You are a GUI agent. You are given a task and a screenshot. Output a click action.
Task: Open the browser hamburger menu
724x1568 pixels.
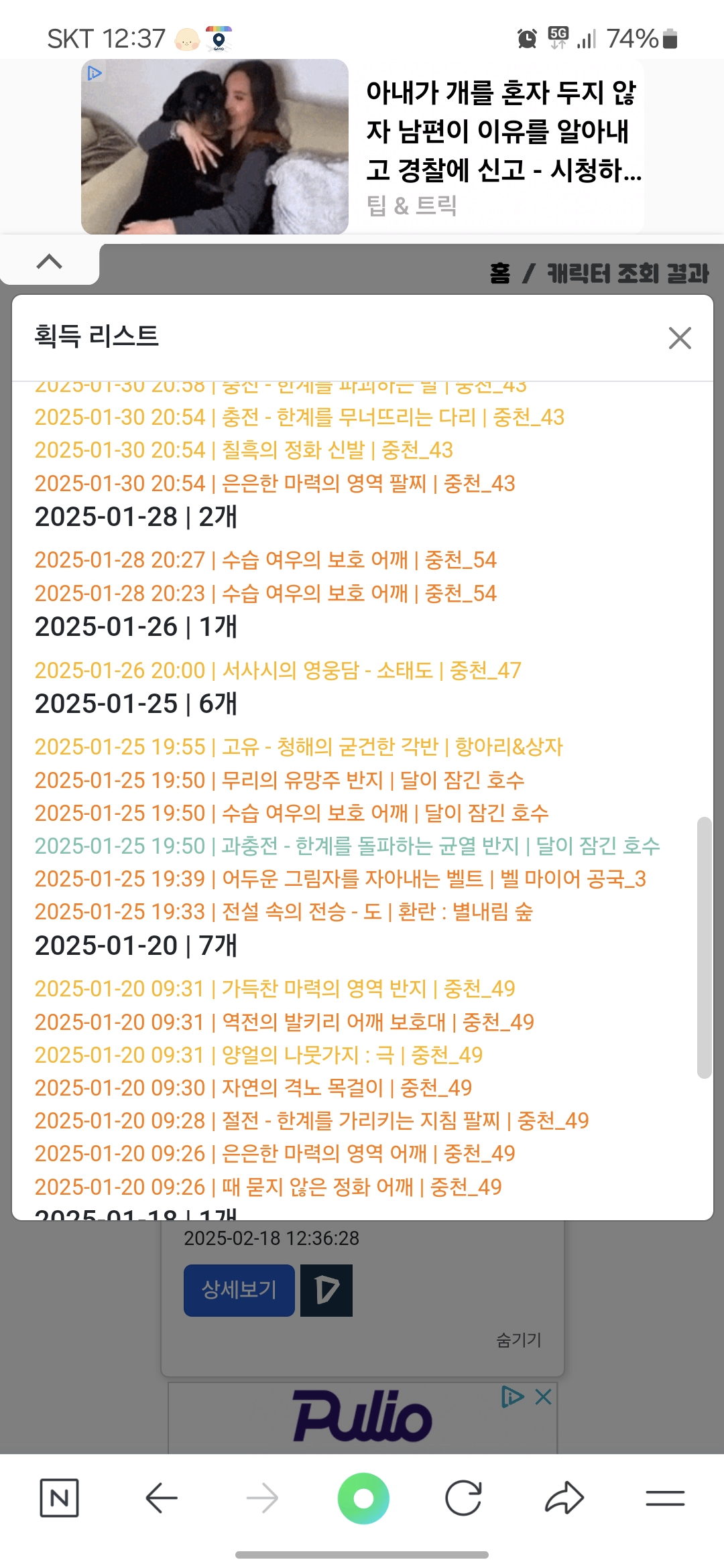tap(665, 1498)
